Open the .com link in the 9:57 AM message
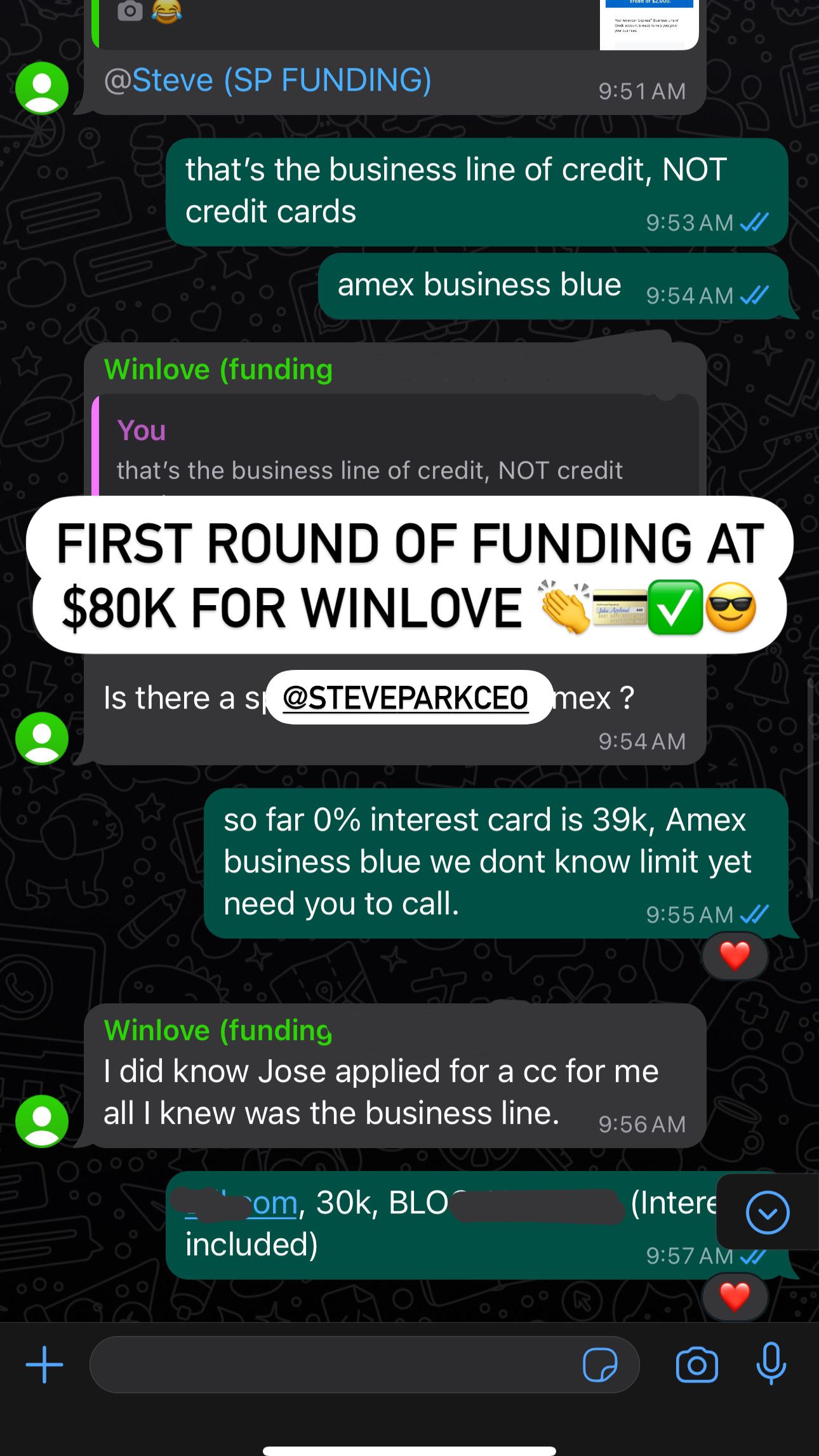The width and height of the screenshot is (819, 1456). tap(273, 1203)
